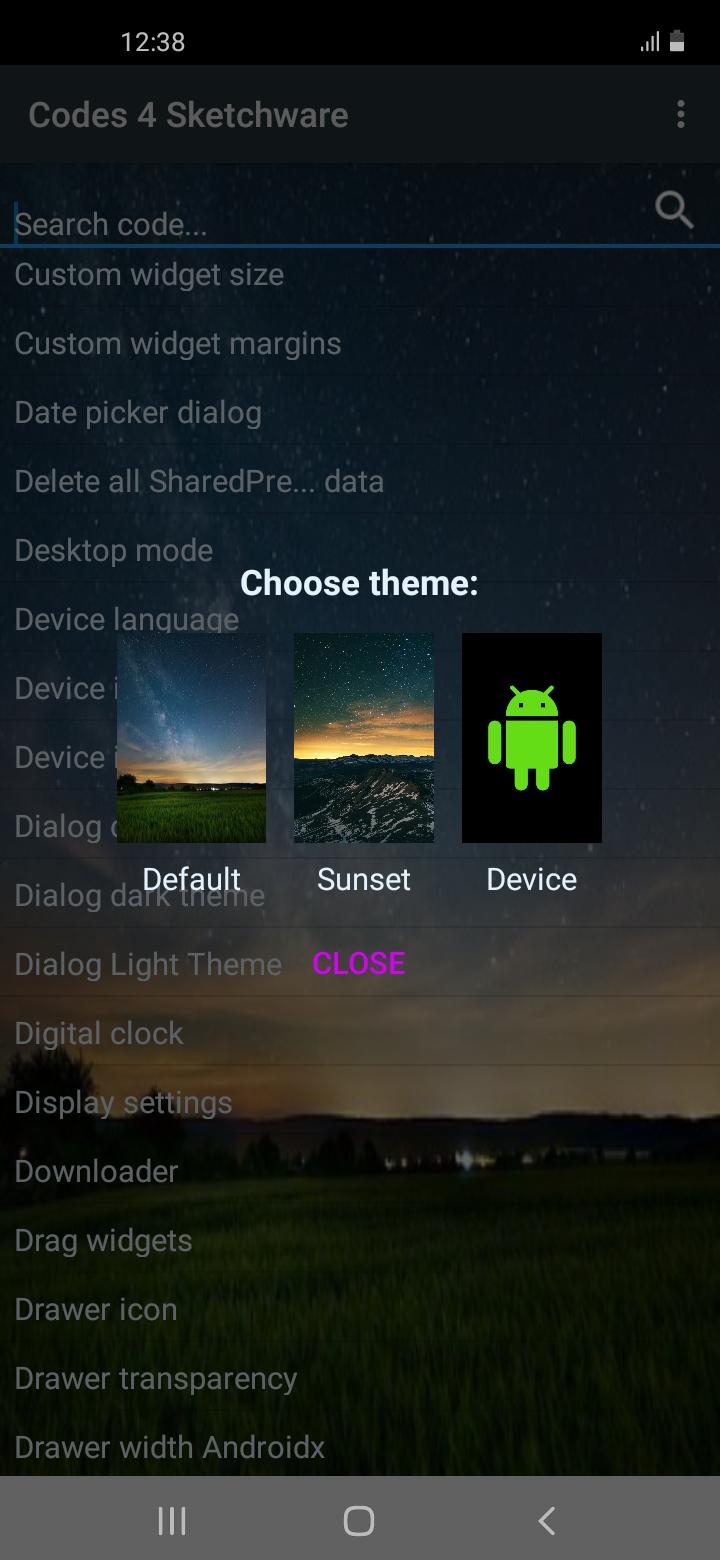
Task: Tap the search magnifier icon
Action: pos(673,211)
